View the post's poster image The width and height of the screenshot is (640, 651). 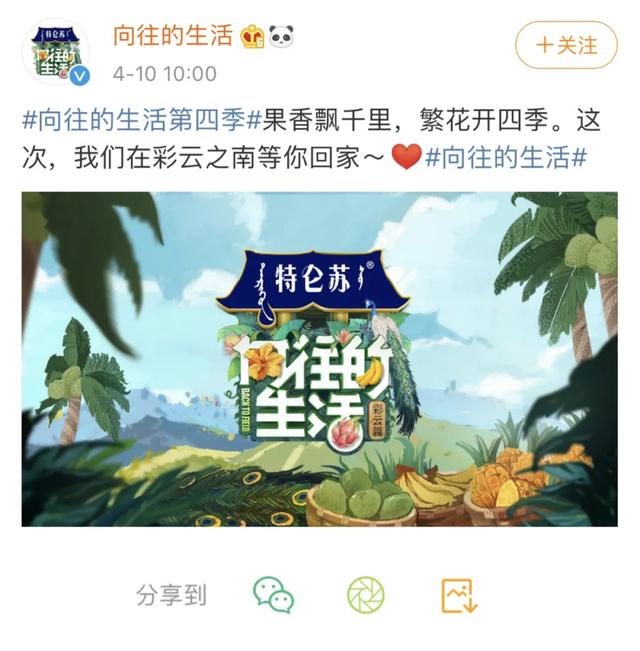320,359
